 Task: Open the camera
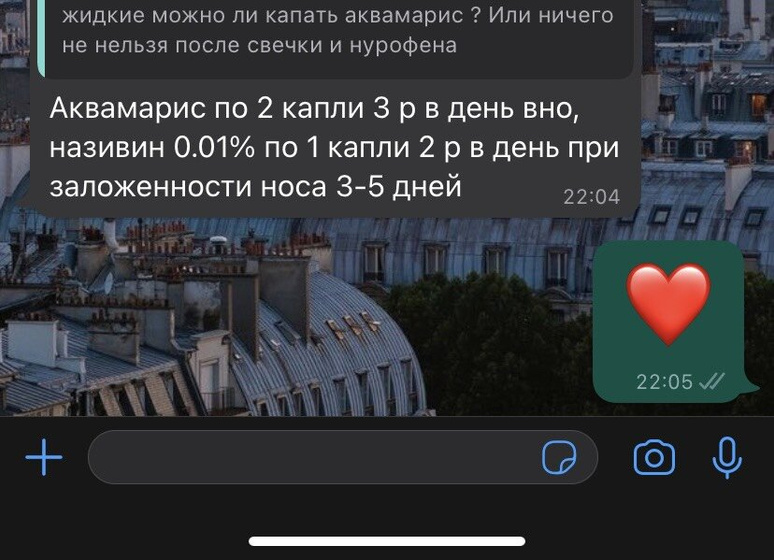(654, 459)
